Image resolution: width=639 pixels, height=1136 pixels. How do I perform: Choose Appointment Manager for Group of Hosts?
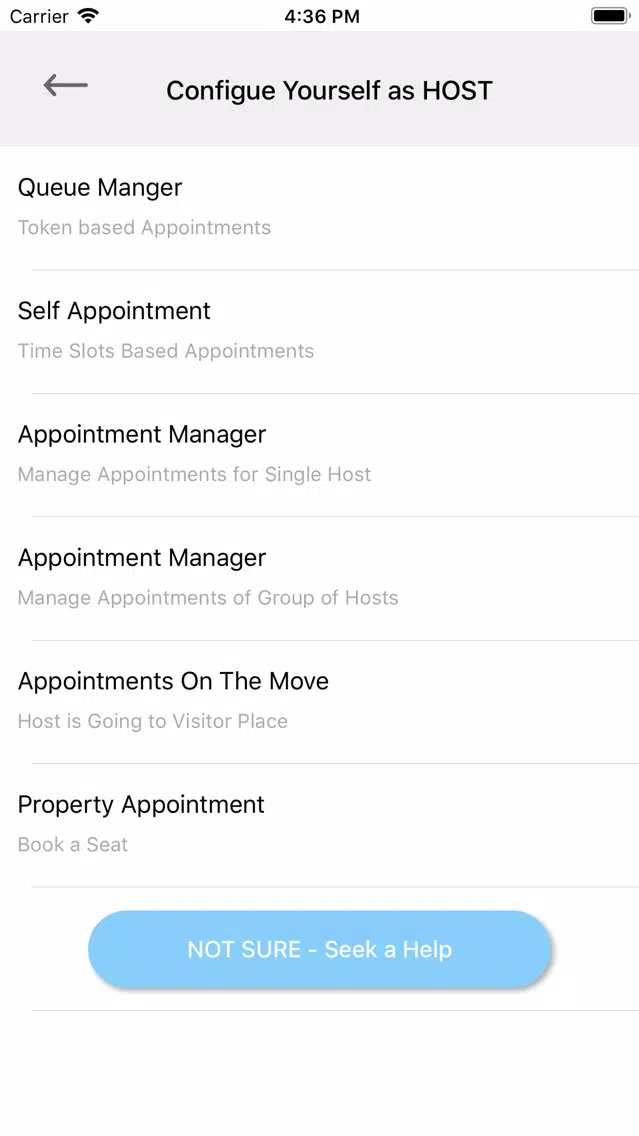320,578
